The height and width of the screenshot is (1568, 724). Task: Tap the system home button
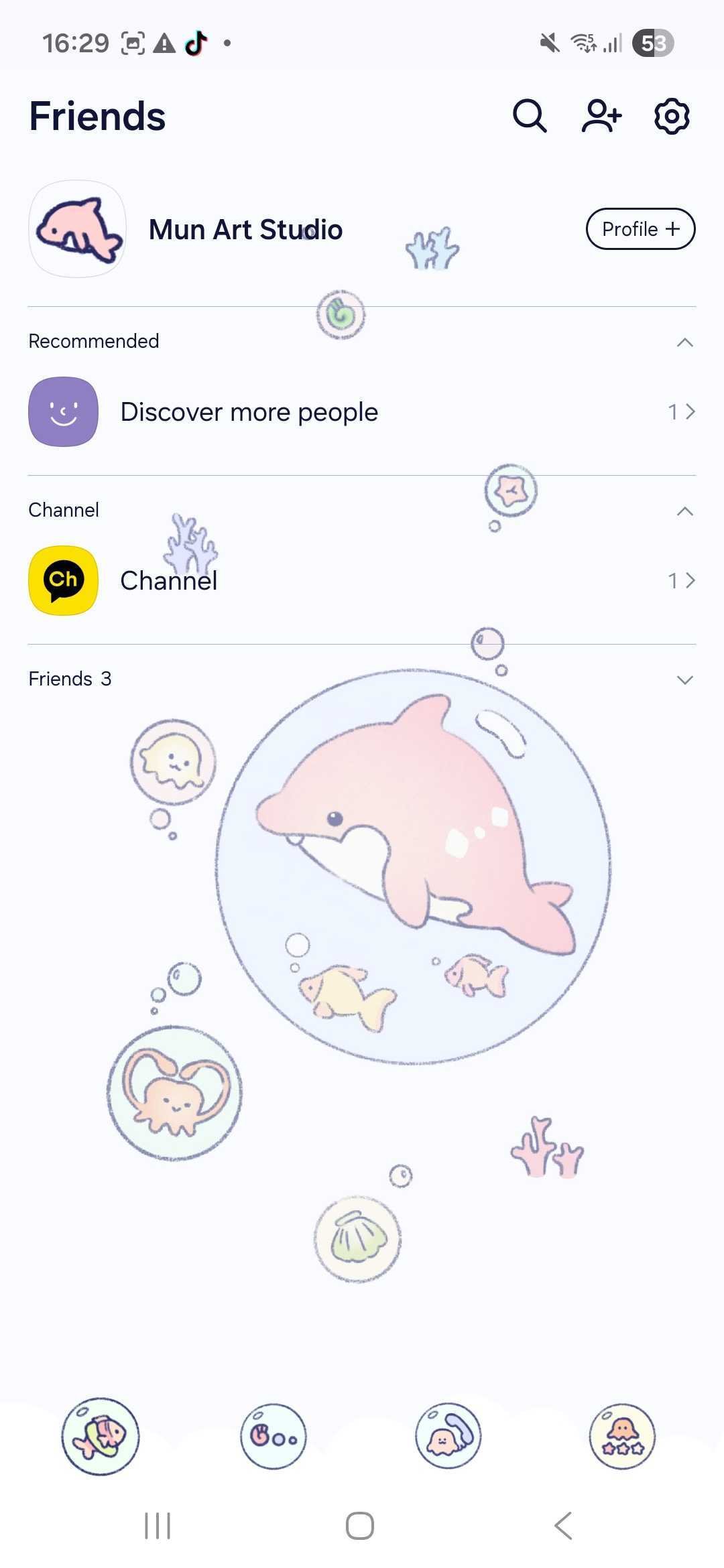(360, 1526)
